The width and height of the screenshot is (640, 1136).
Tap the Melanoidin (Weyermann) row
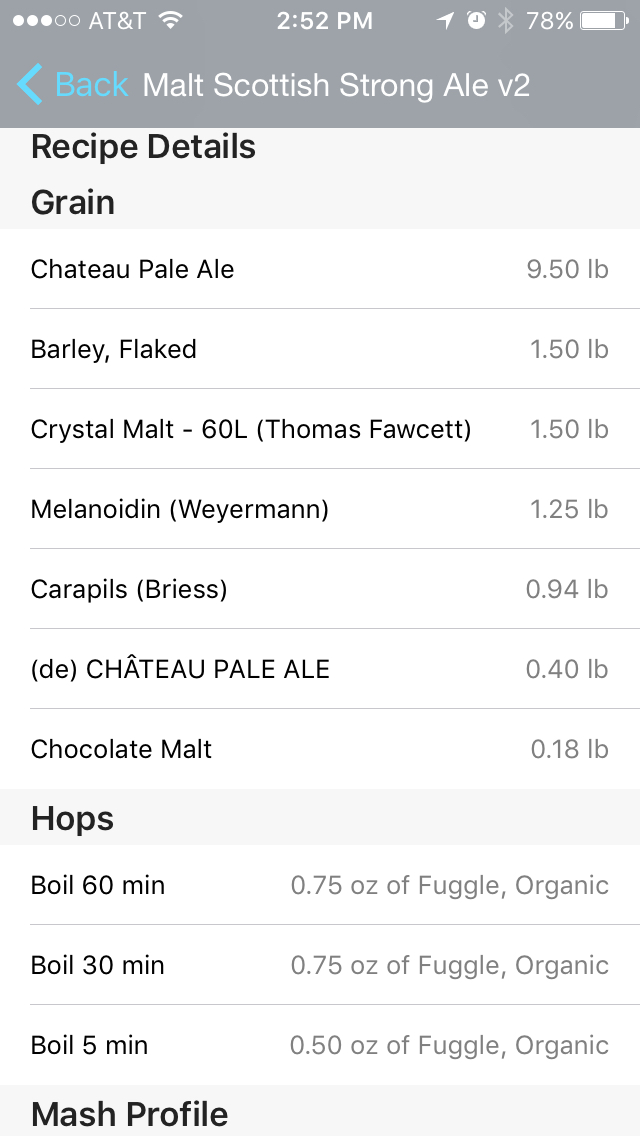320,509
